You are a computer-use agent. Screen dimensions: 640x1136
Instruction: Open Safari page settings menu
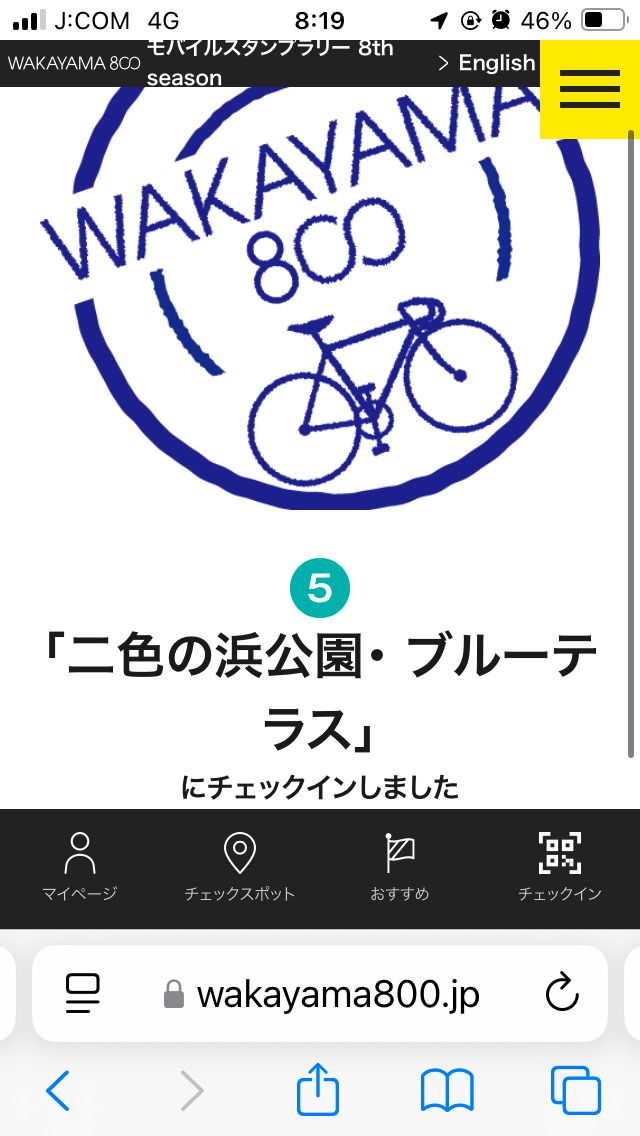[84, 994]
